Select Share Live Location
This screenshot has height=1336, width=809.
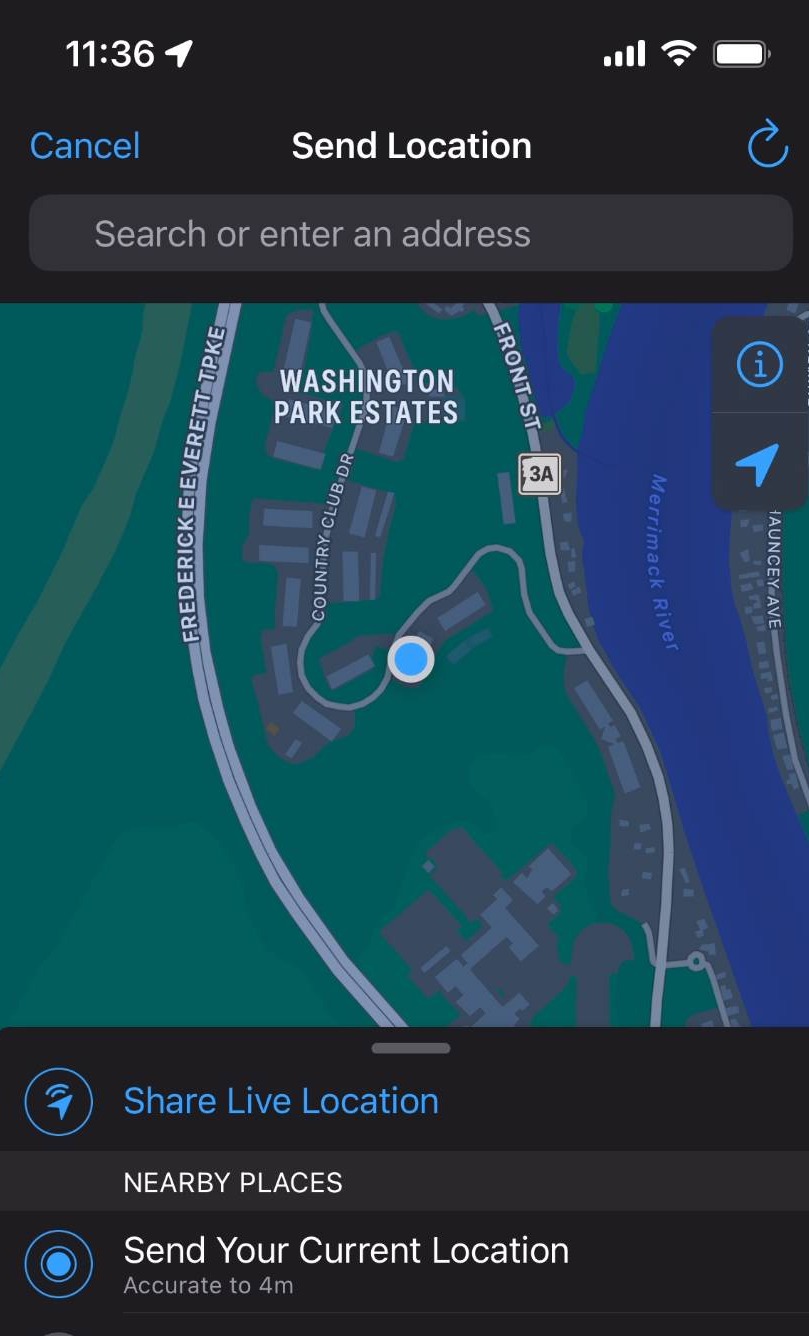[x=280, y=1101]
